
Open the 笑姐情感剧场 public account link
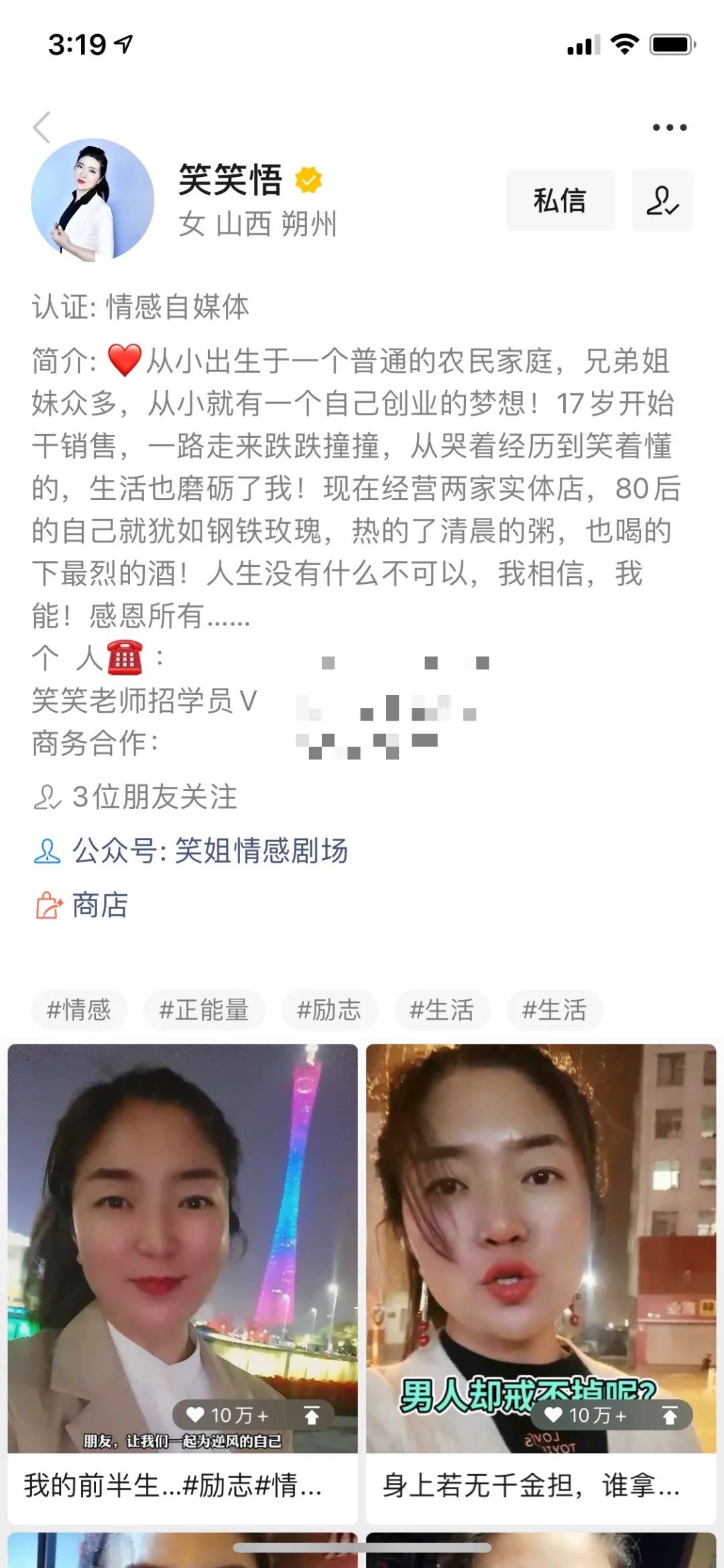tap(263, 850)
